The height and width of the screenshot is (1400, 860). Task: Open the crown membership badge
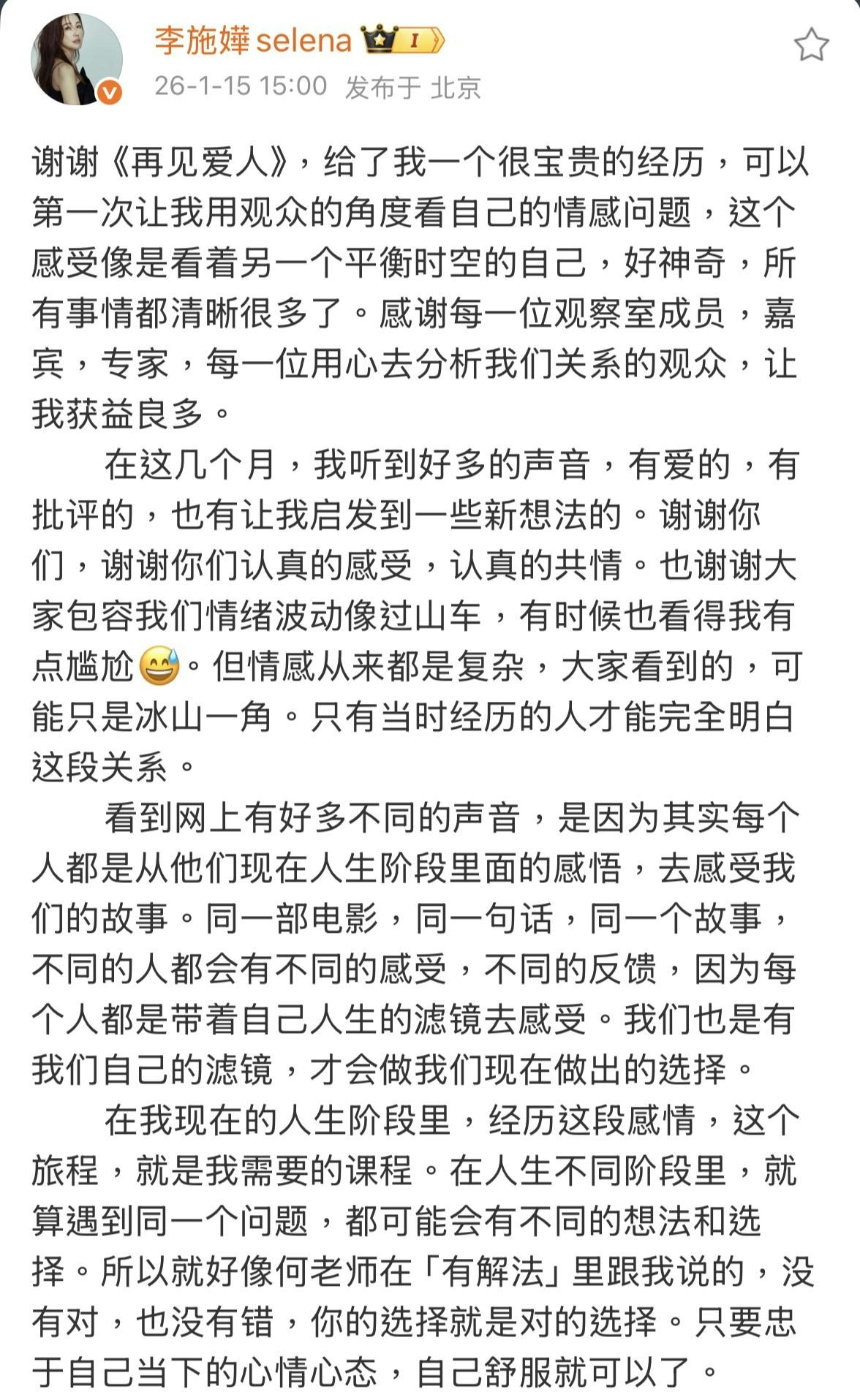(x=403, y=40)
